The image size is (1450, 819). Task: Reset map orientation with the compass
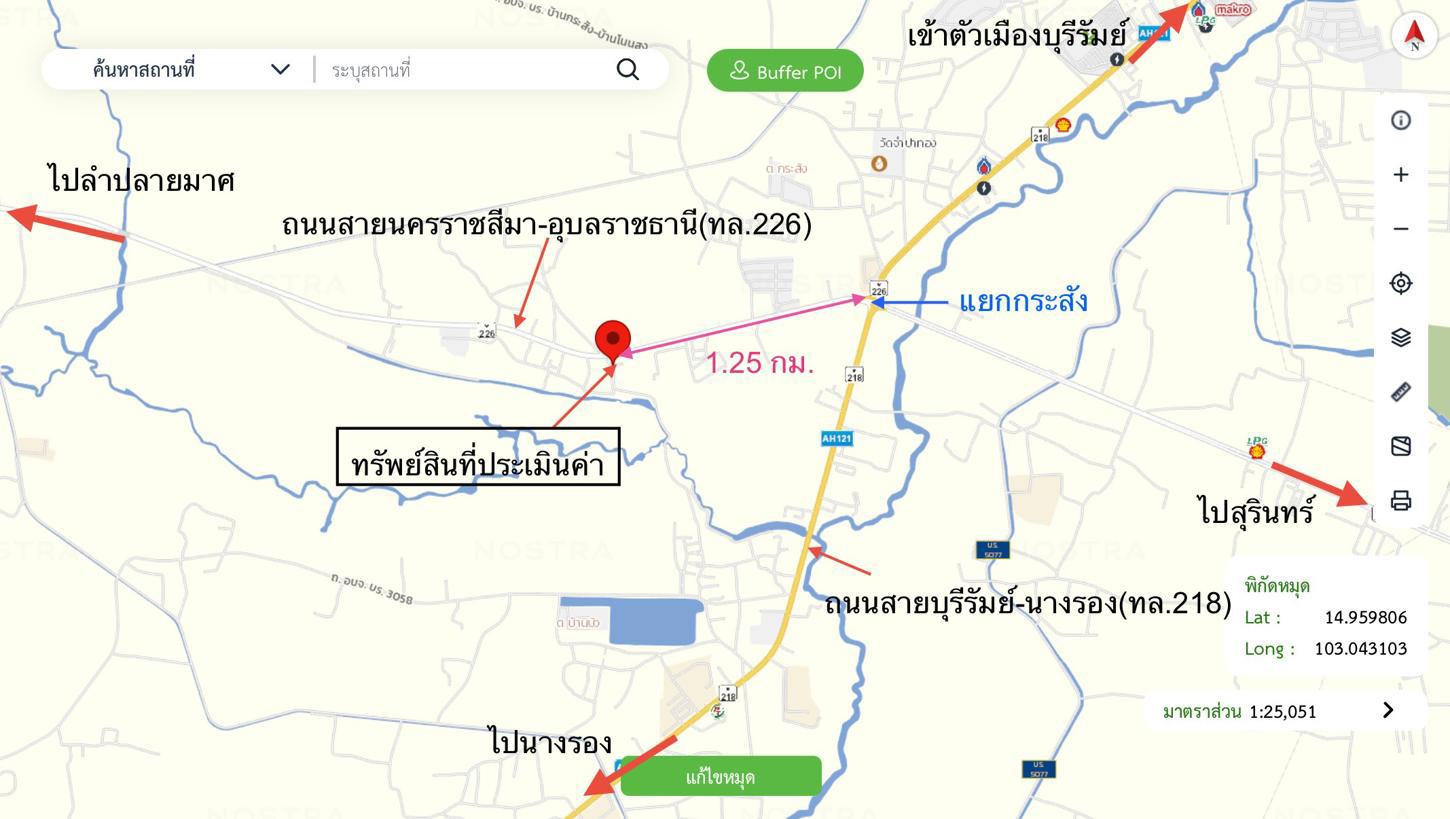click(x=1414, y=35)
